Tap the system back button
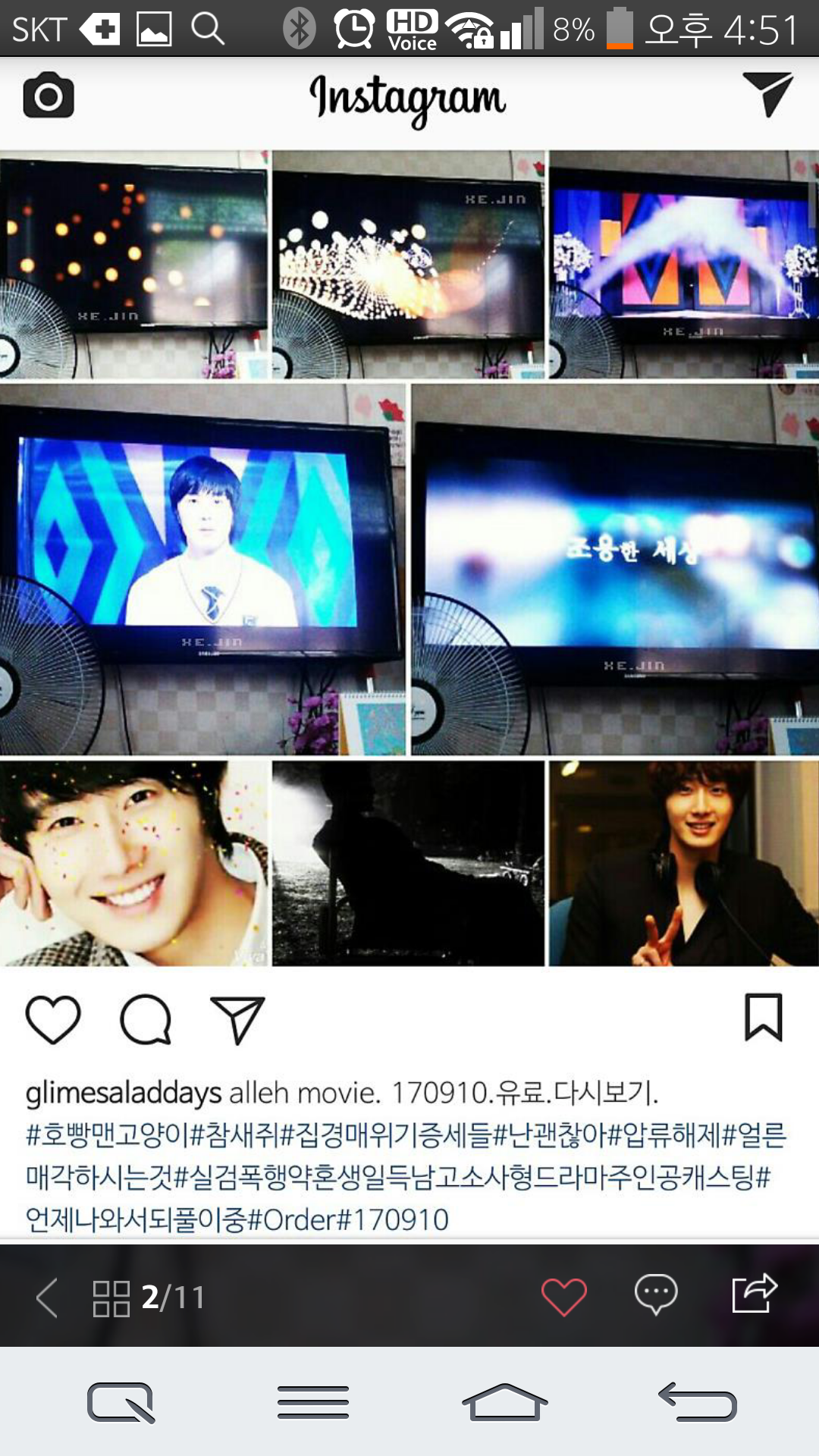The width and height of the screenshot is (819, 1456). click(x=697, y=1402)
